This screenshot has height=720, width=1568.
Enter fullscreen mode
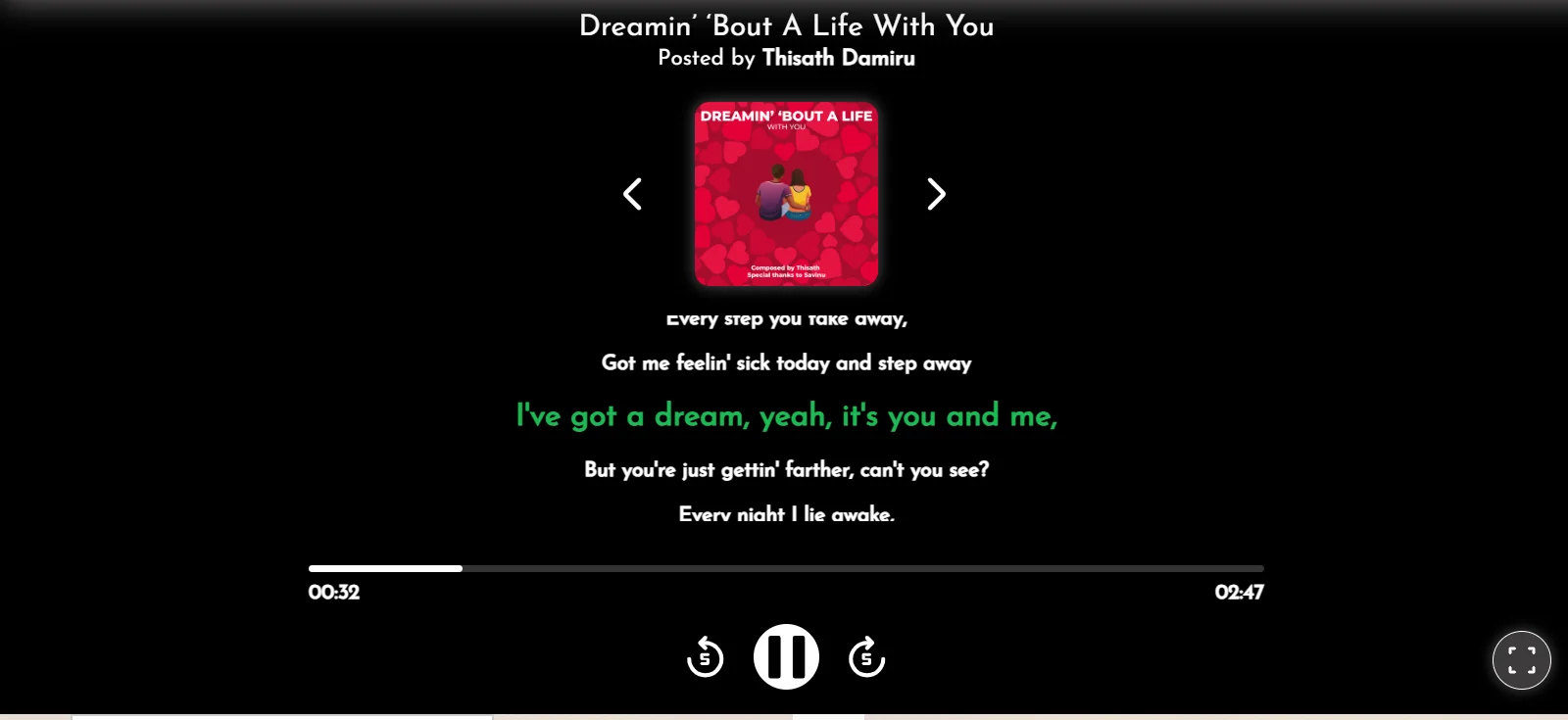(1521, 660)
